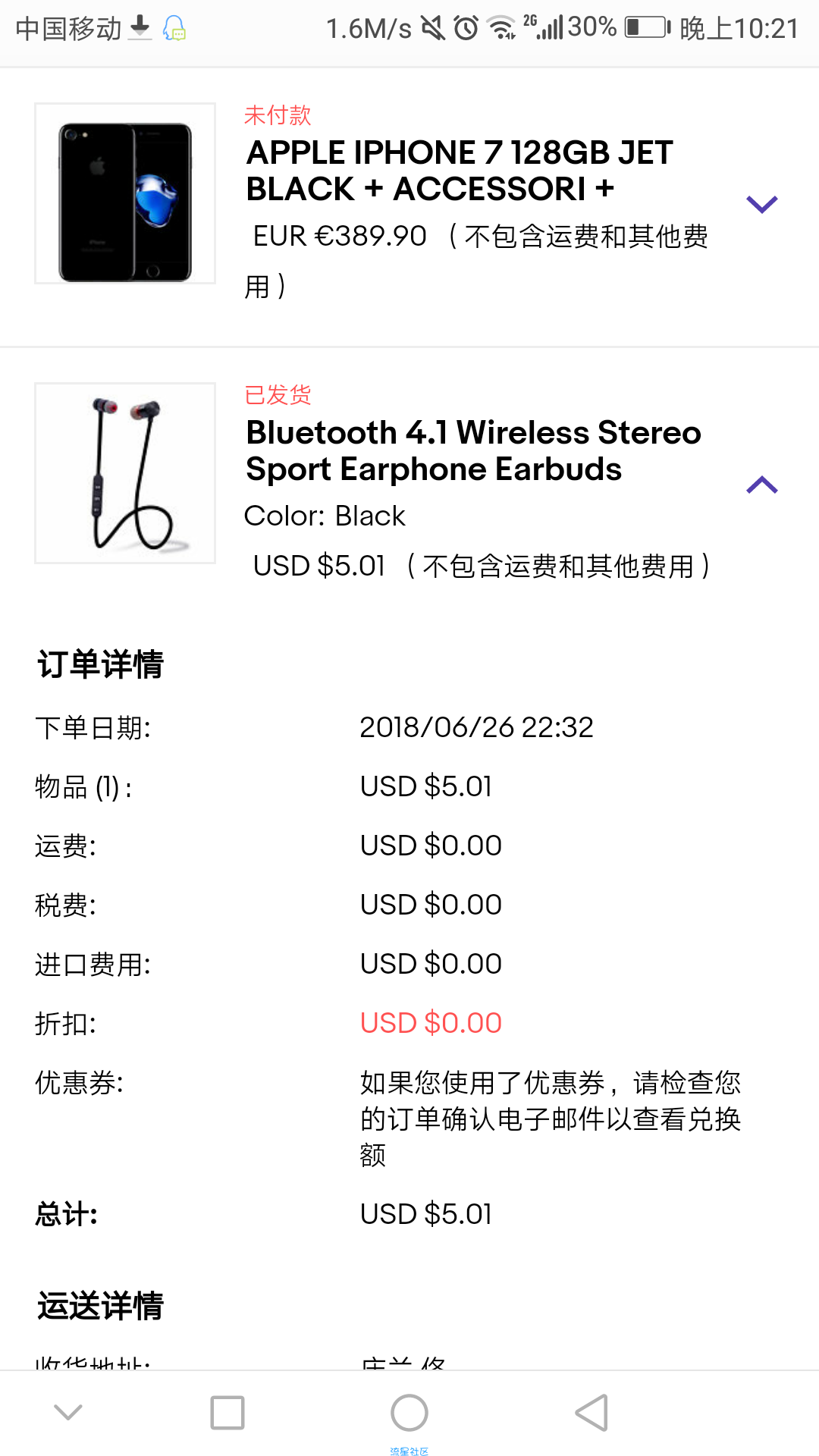The width and height of the screenshot is (819, 1456).
Task: Open the recent apps view
Action: click(227, 1413)
